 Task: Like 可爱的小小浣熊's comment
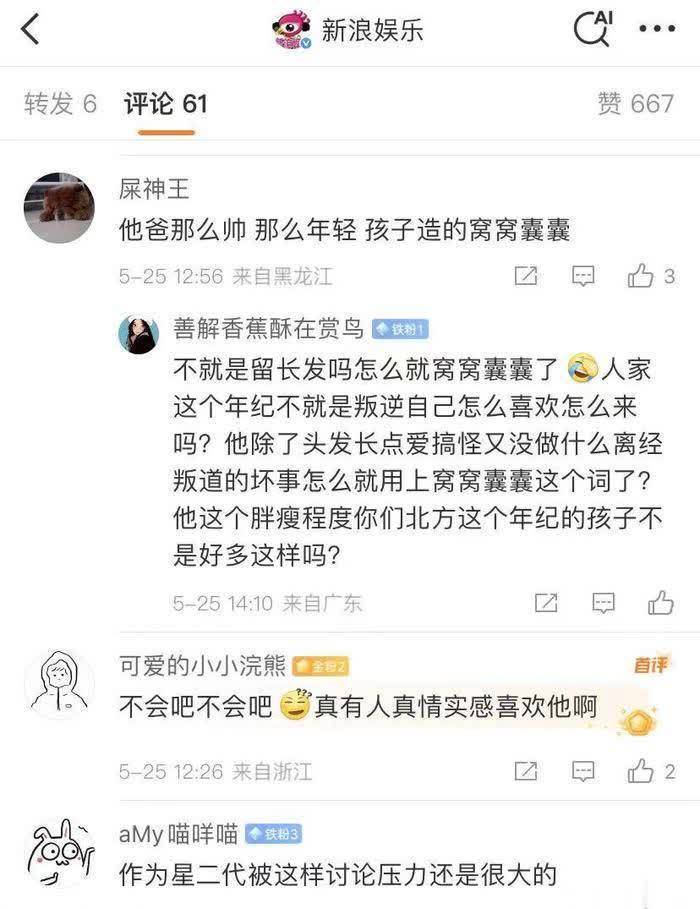[x=641, y=772]
